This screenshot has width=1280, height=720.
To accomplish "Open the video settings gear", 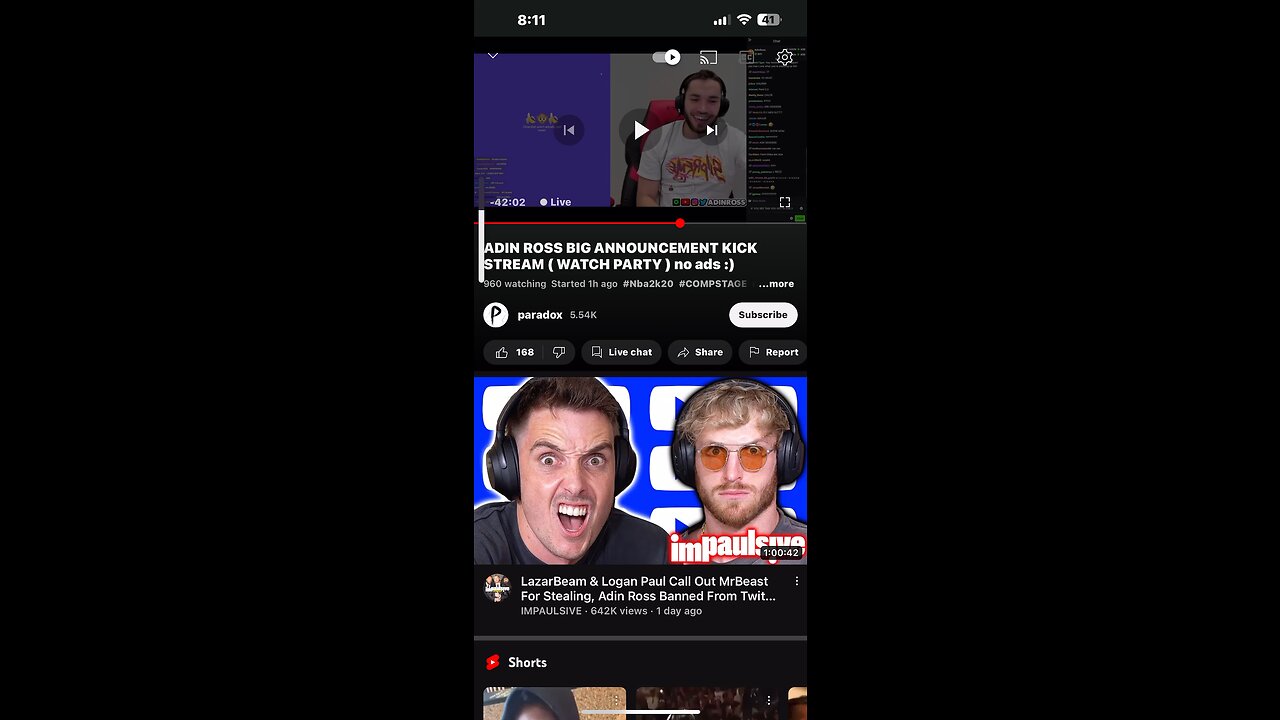I will [x=785, y=57].
